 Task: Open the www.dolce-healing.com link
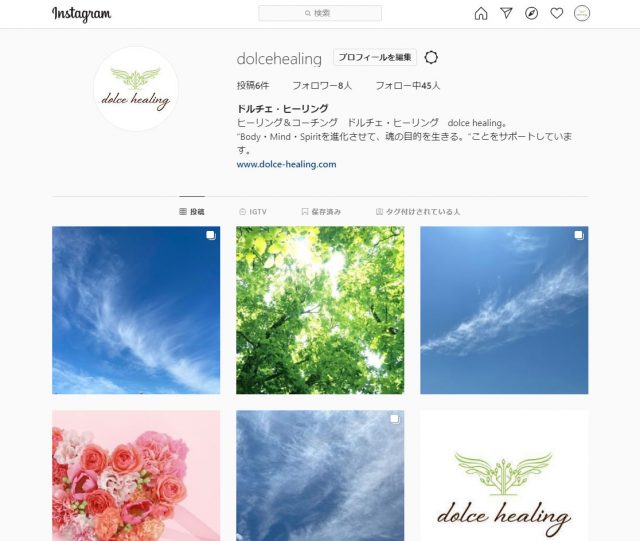[x=286, y=164]
